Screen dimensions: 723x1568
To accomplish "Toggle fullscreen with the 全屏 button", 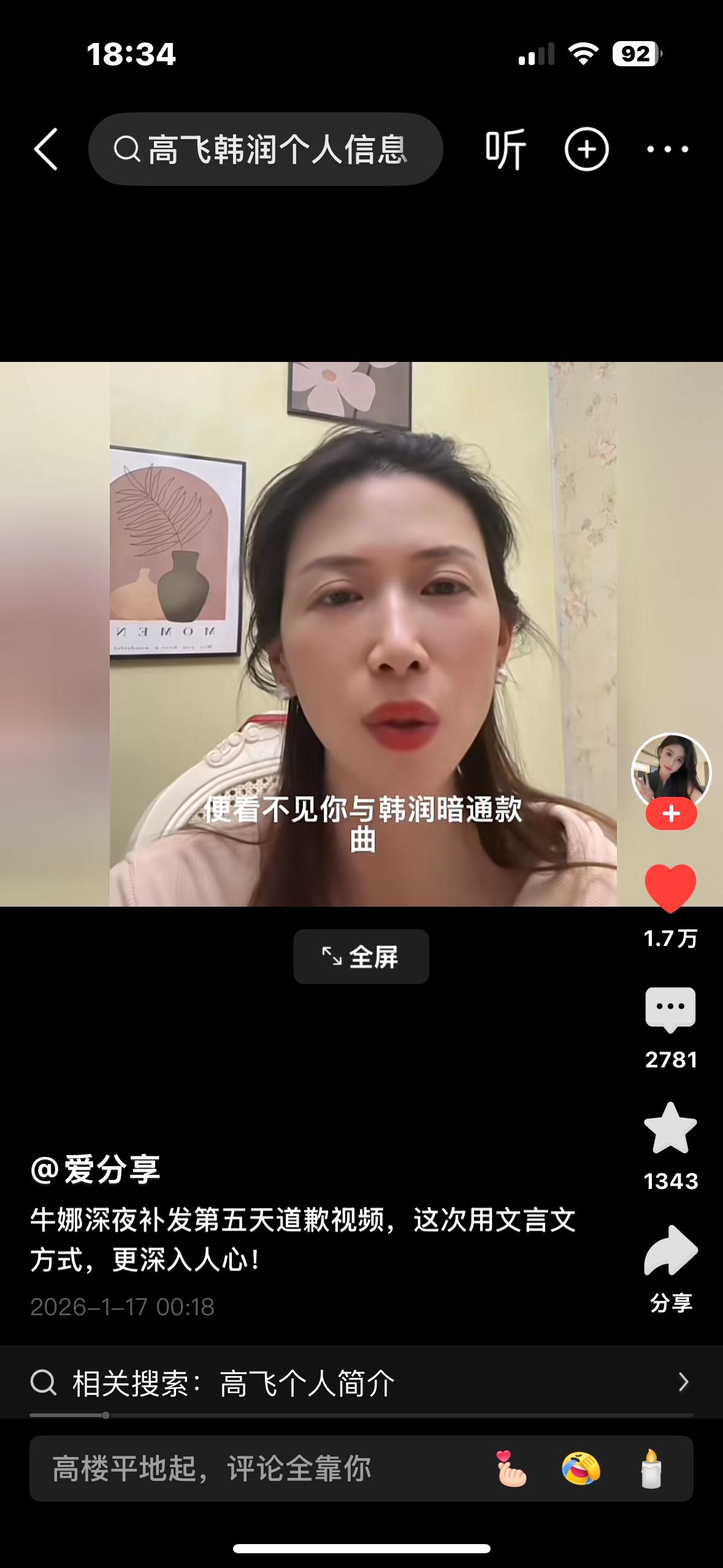I will [x=361, y=956].
